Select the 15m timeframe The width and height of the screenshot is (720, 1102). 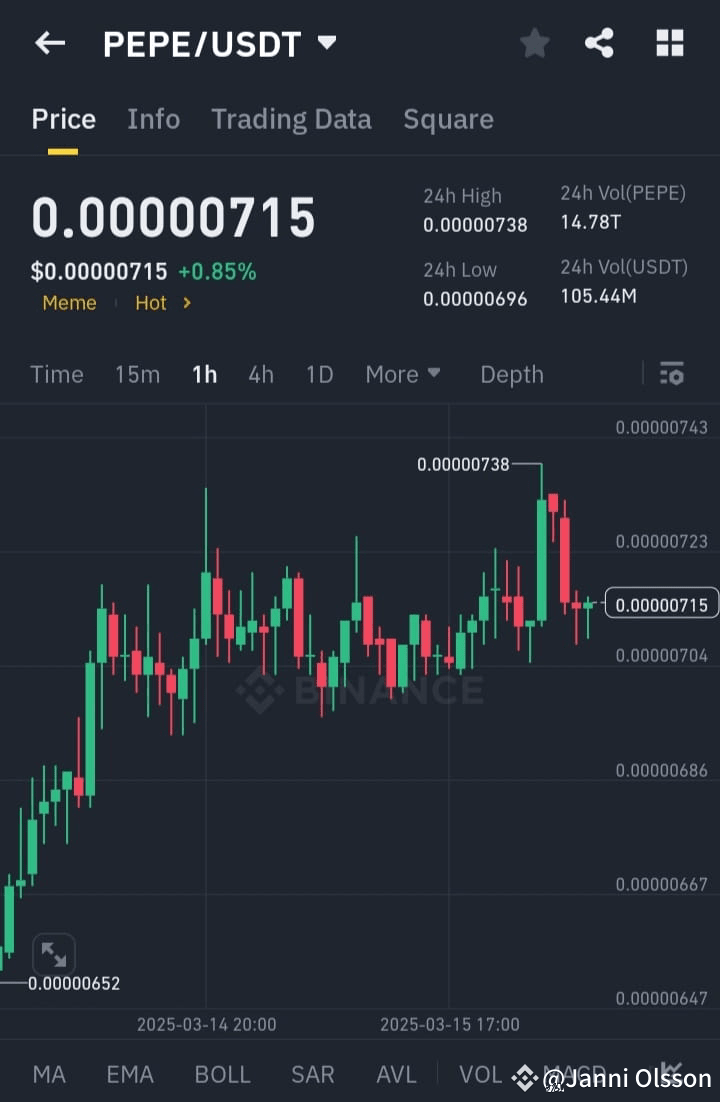pyautogui.click(x=137, y=374)
